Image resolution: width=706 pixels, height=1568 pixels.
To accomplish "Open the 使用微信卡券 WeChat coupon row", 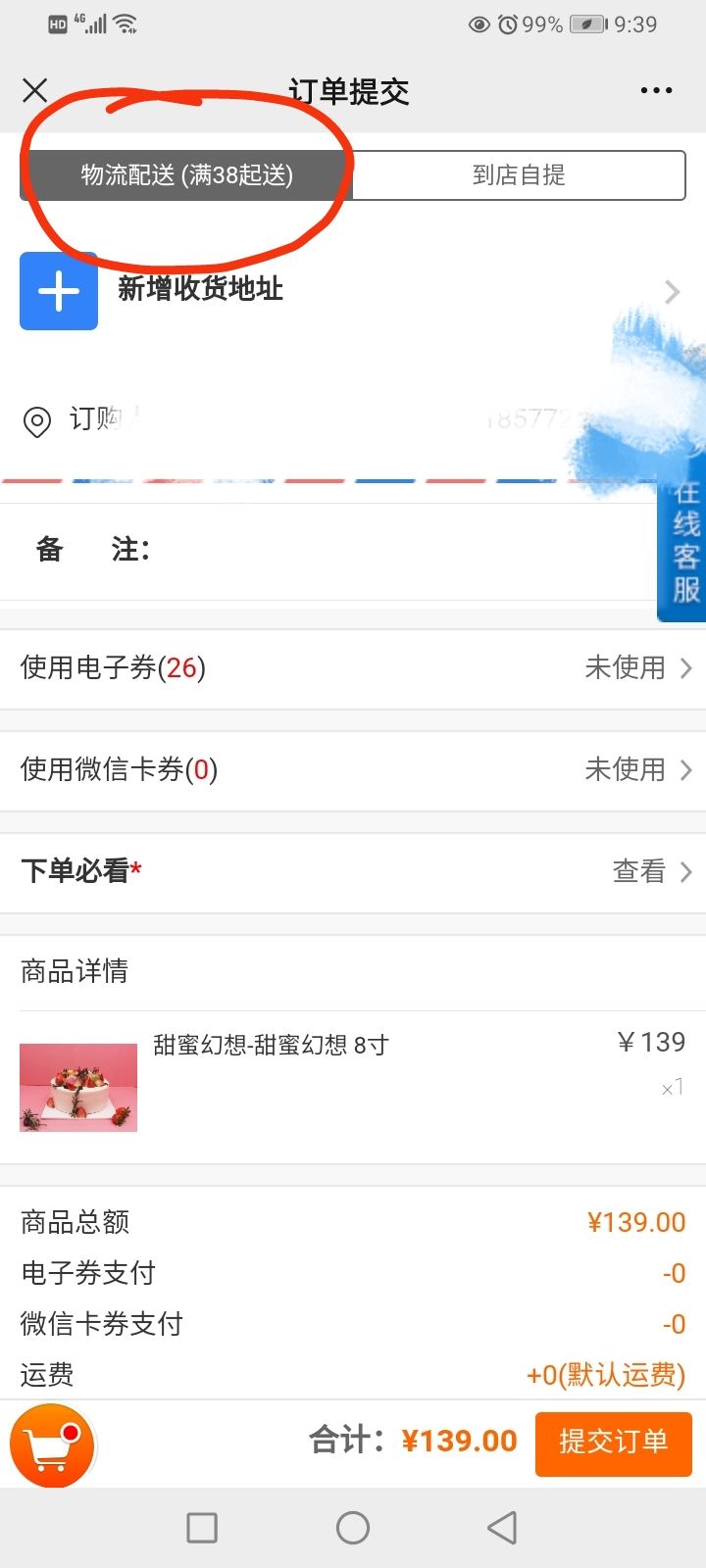I will tap(353, 770).
